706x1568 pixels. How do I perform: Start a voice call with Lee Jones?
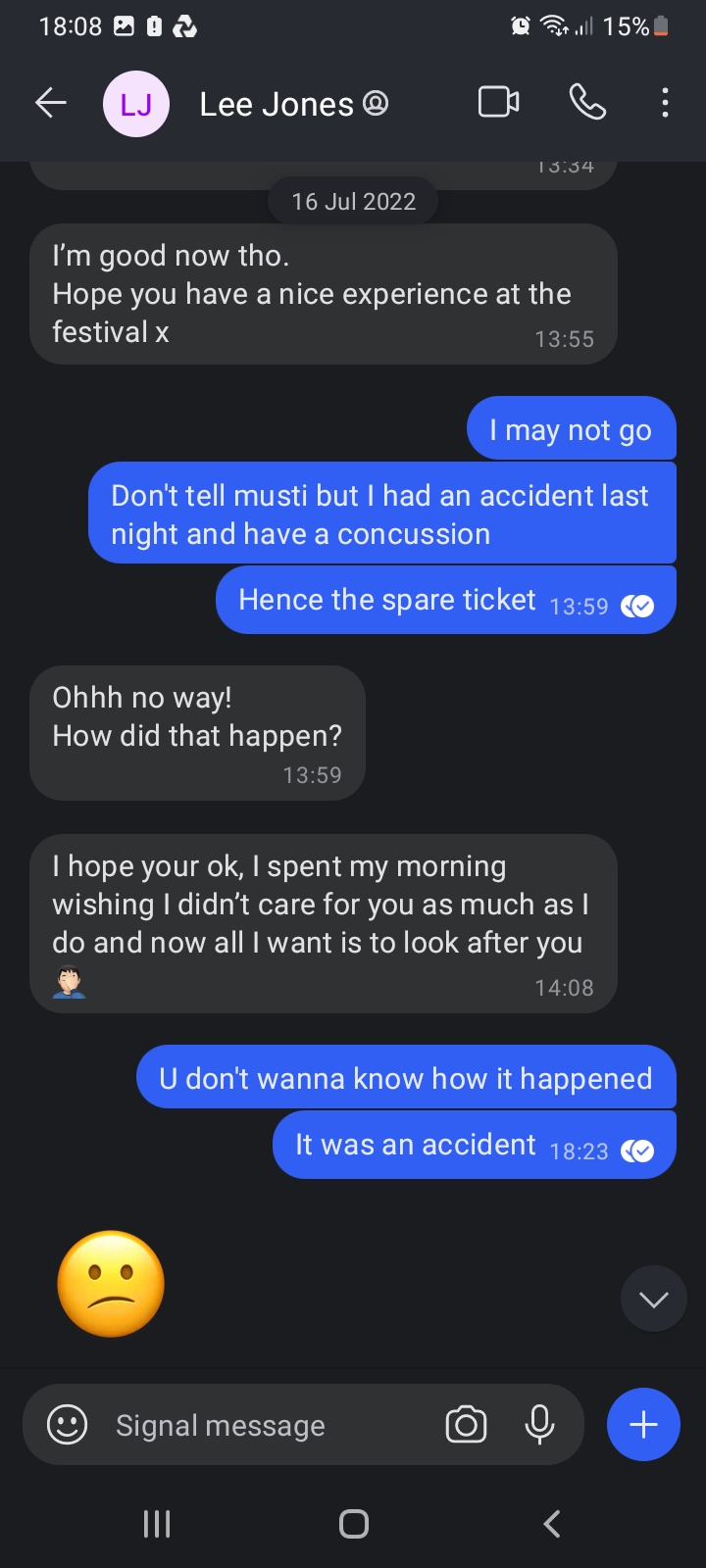(587, 103)
